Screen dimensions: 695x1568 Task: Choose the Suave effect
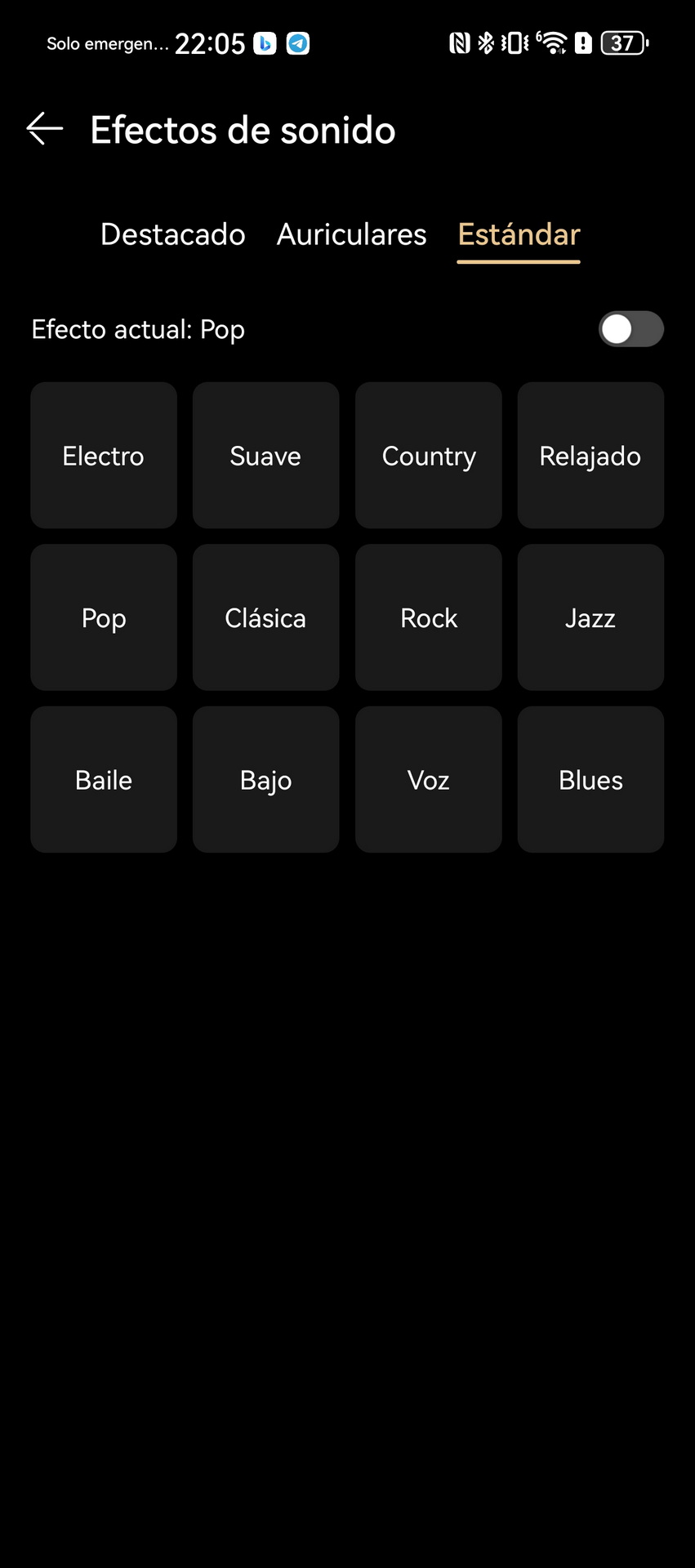pyautogui.click(x=265, y=455)
